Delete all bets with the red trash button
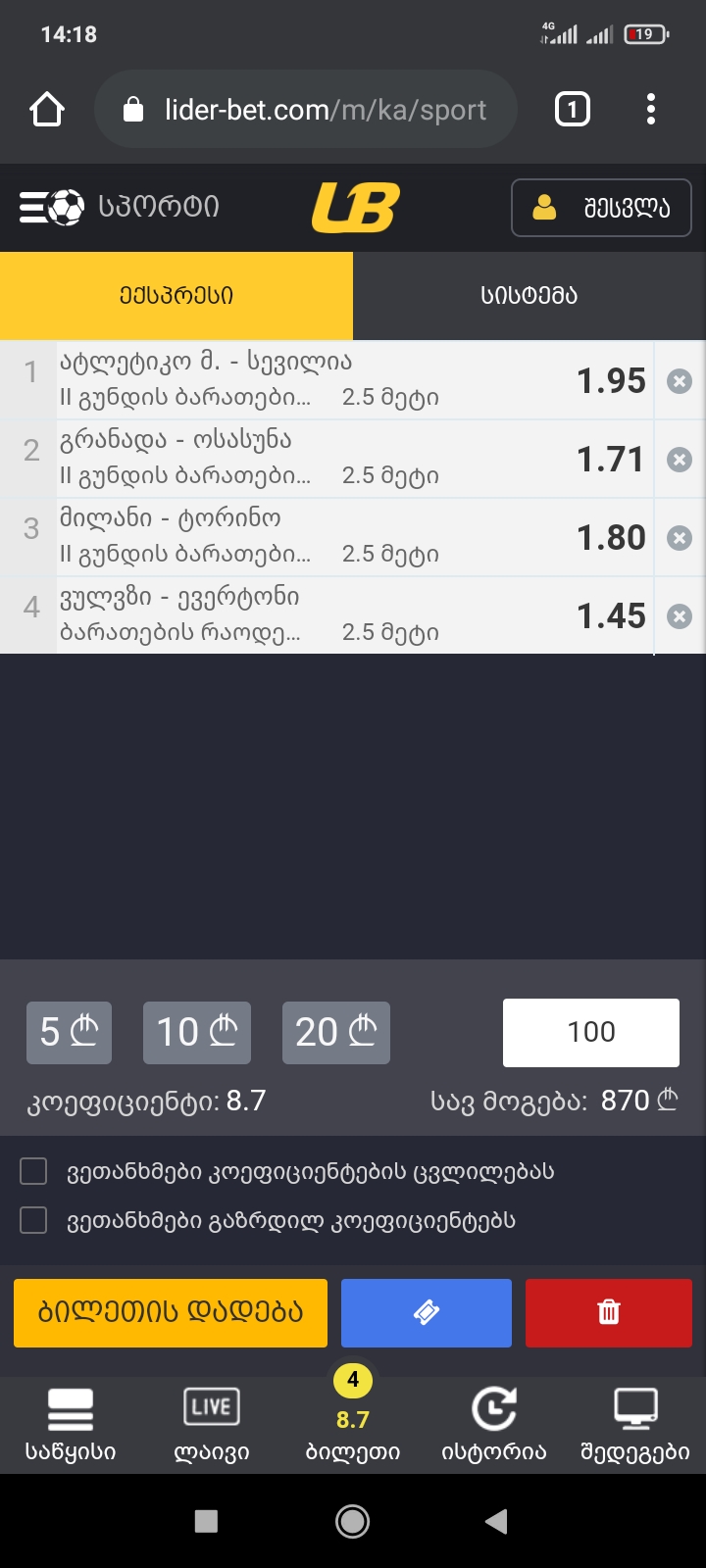Image resolution: width=706 pixels, height=1568 pixels. 609,1312
